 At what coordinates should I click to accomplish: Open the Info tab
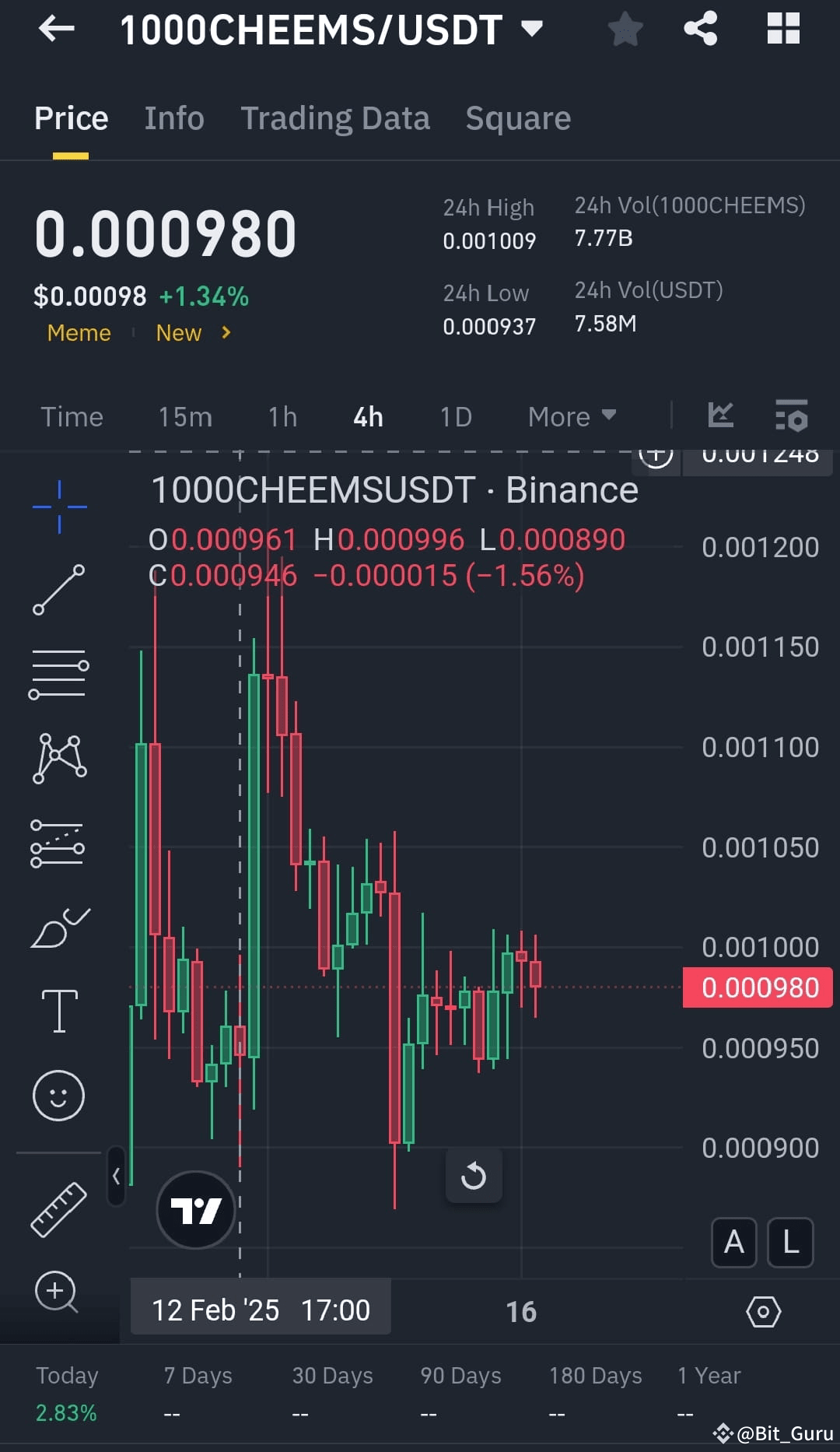coord(173,118)
